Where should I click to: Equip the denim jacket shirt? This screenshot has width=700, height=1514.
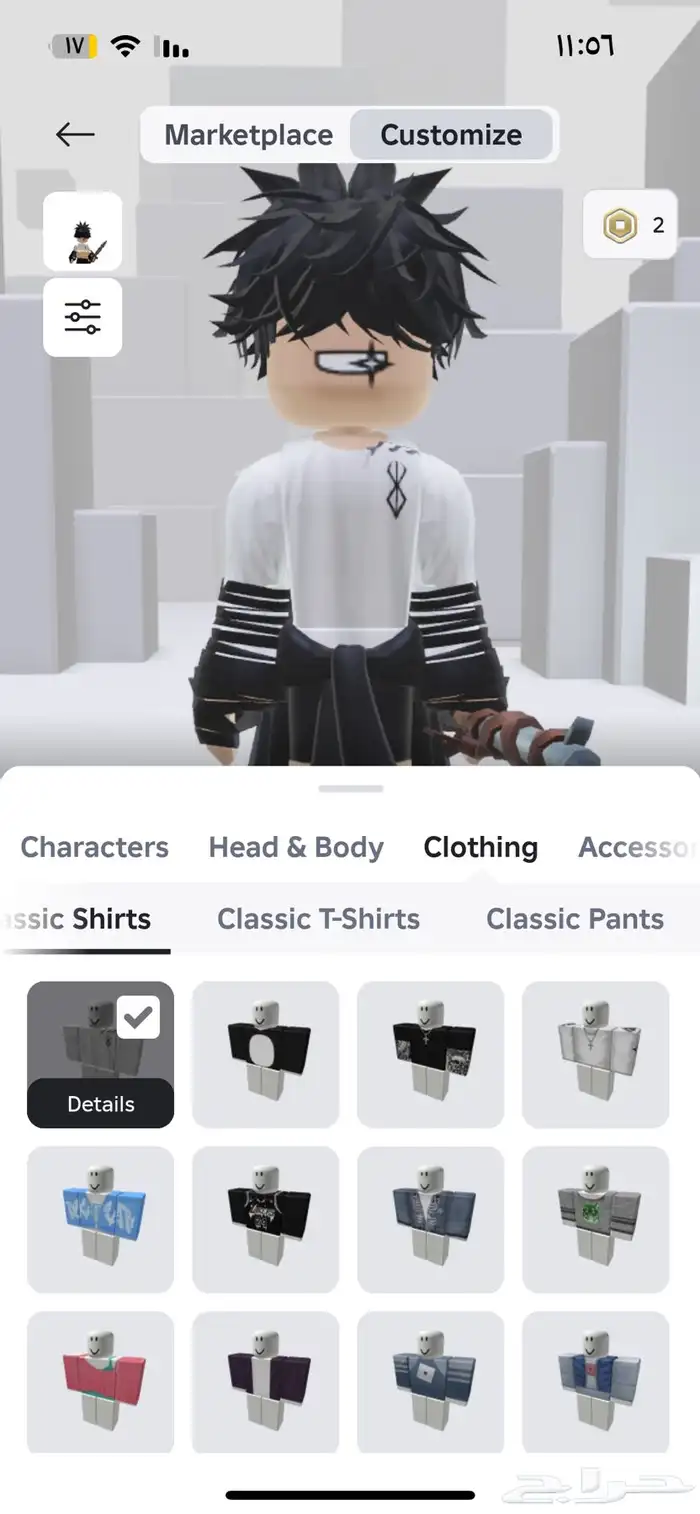tap(430, 1219)
